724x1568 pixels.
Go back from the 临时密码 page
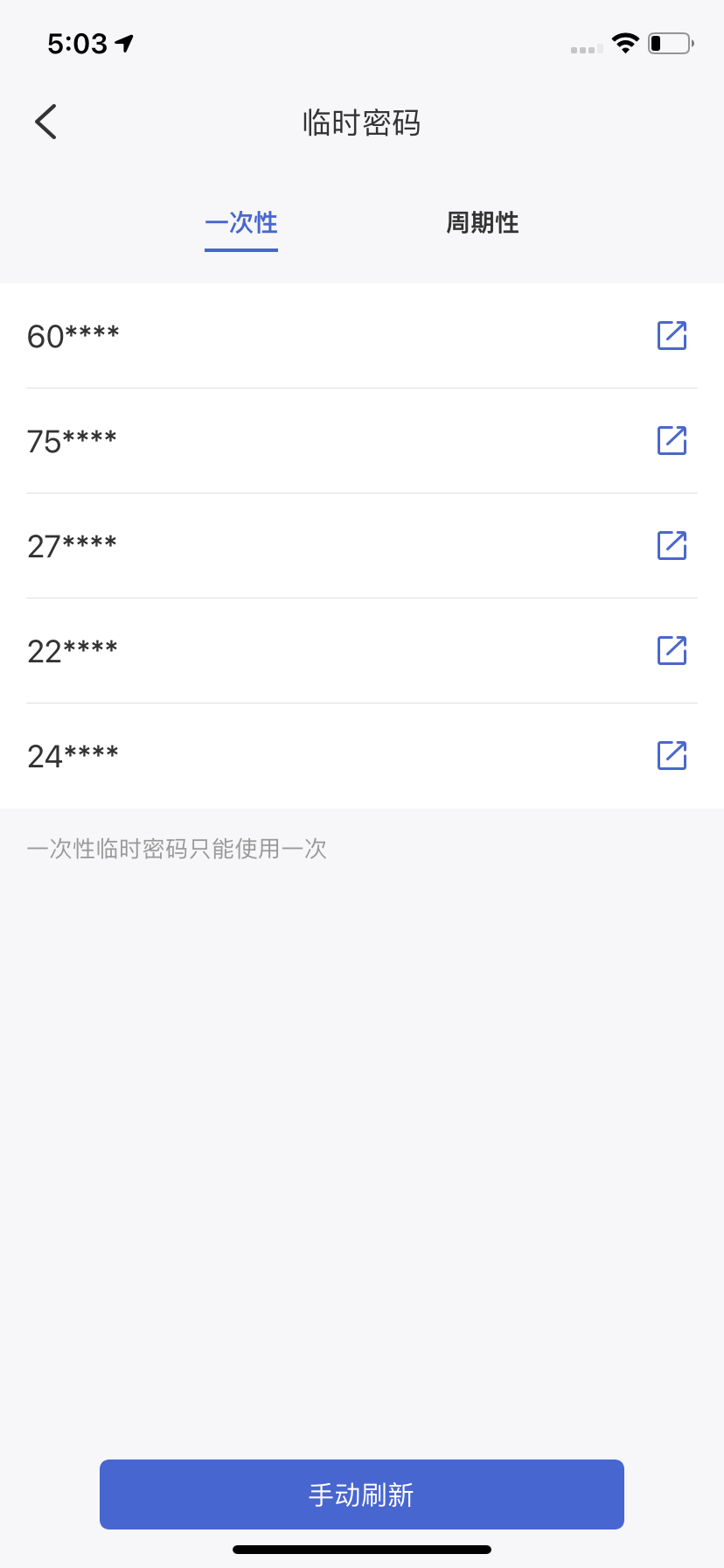46,122
